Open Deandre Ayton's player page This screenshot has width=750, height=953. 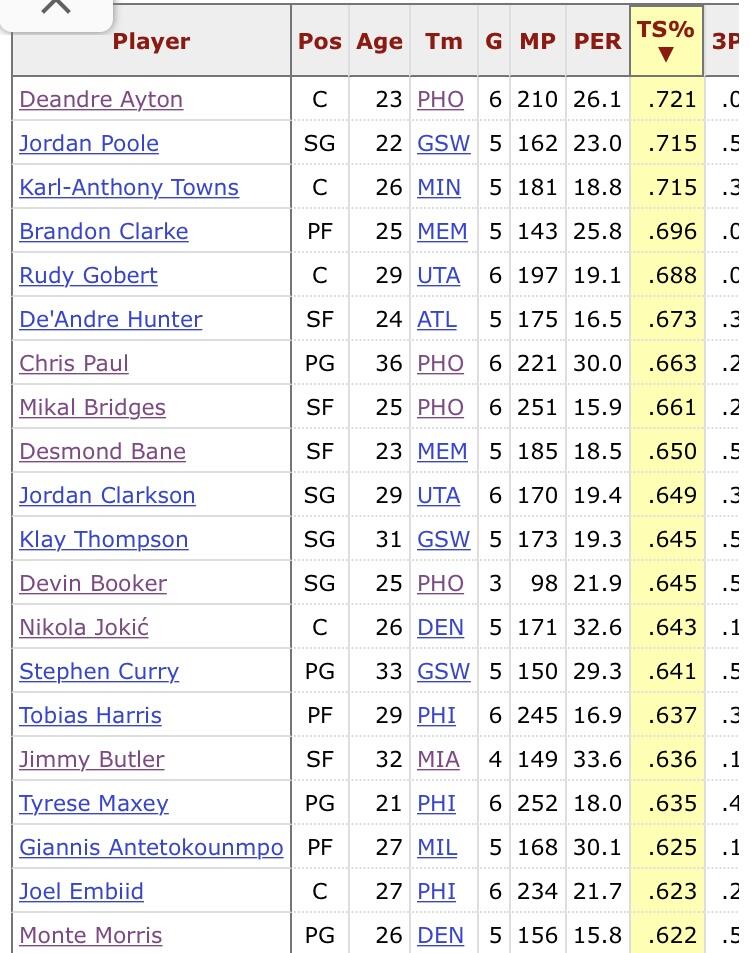pos(101,99)
